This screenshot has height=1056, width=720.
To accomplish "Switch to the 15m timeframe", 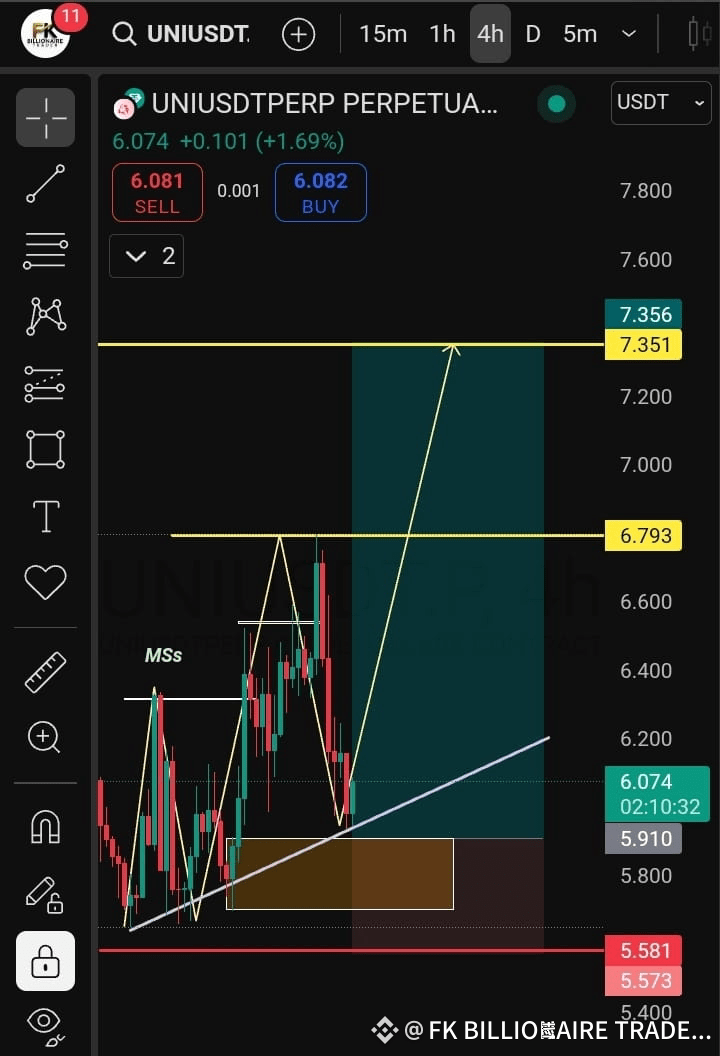I will coord(383,33).
